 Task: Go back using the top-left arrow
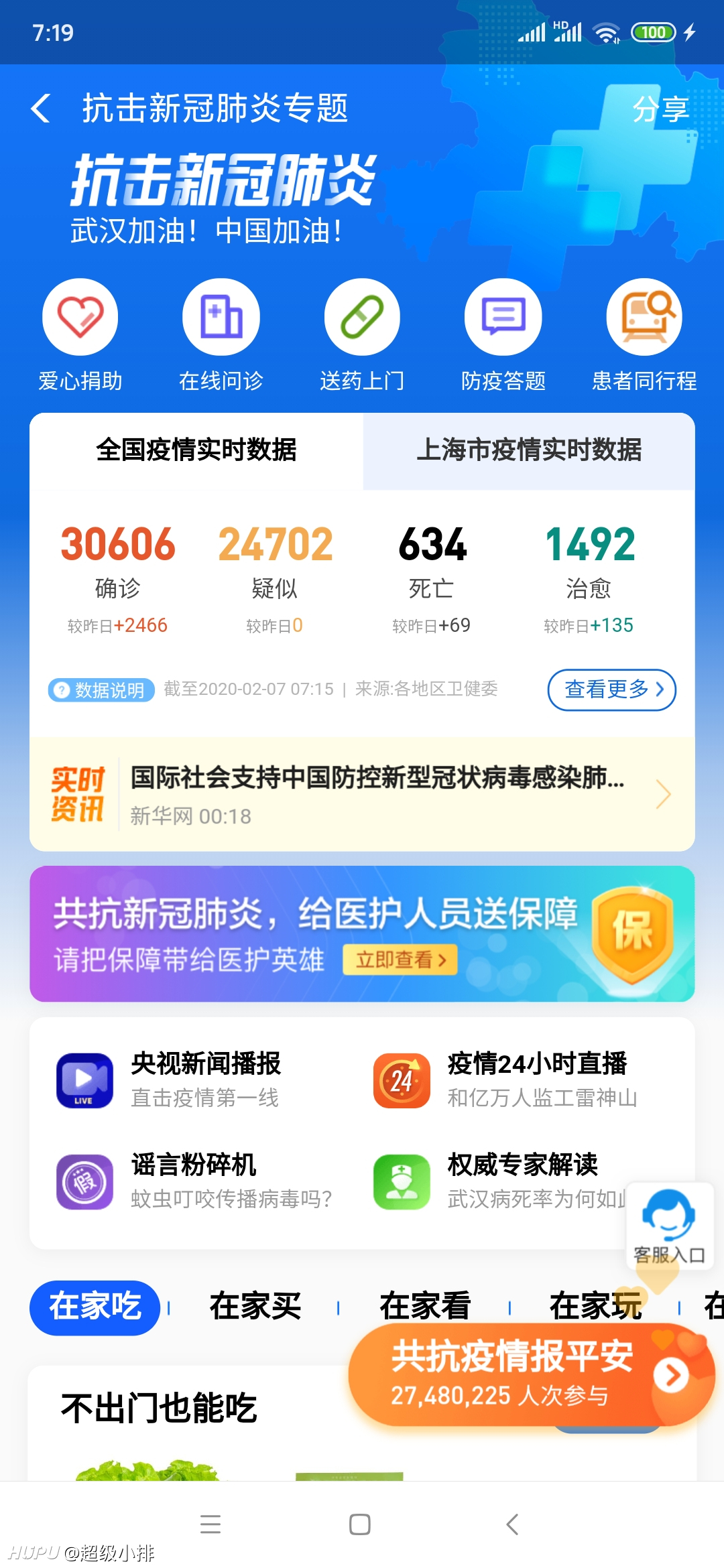click(x=41, y=108)
